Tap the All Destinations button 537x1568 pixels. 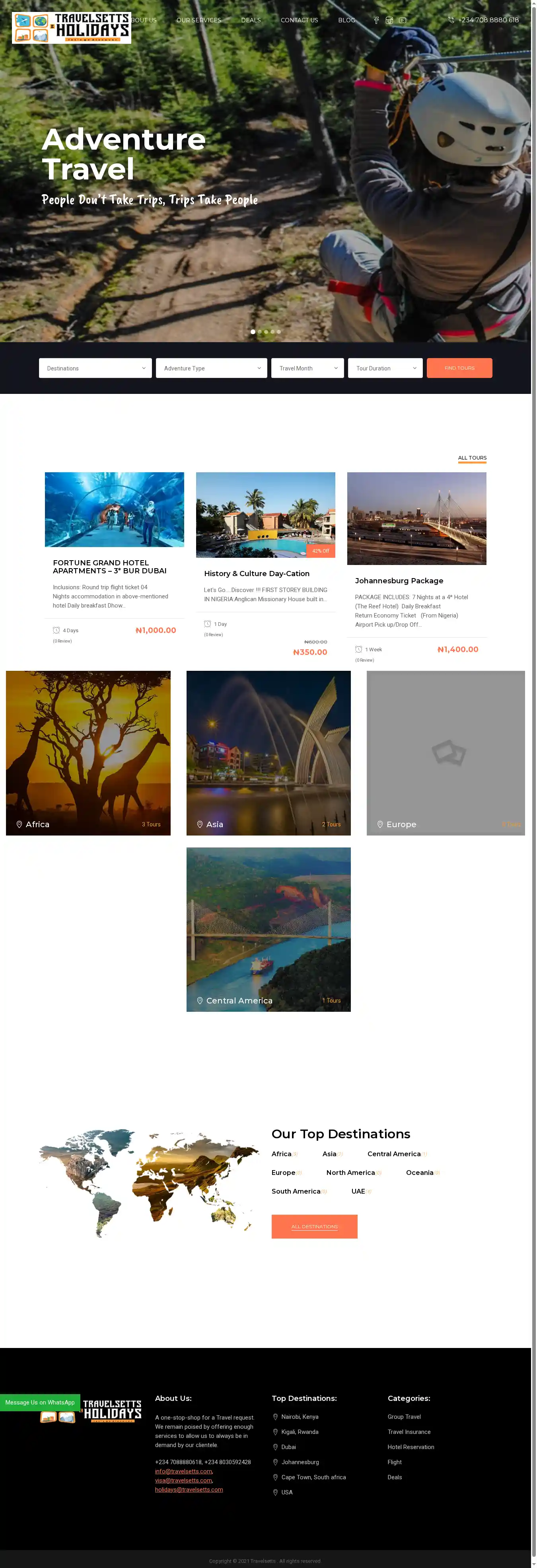[314, 1227]
